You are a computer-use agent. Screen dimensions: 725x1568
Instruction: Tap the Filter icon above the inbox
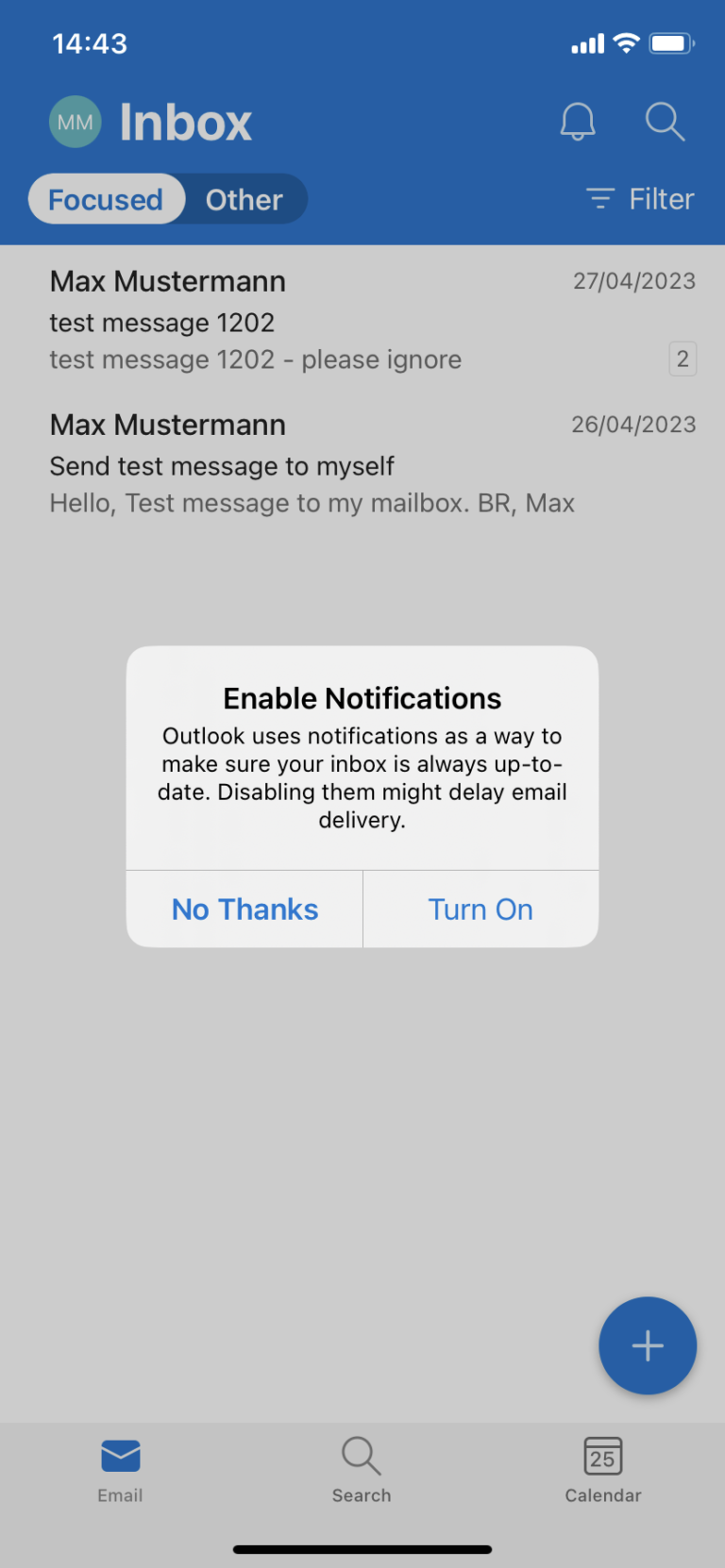click(x=600, y=198)
